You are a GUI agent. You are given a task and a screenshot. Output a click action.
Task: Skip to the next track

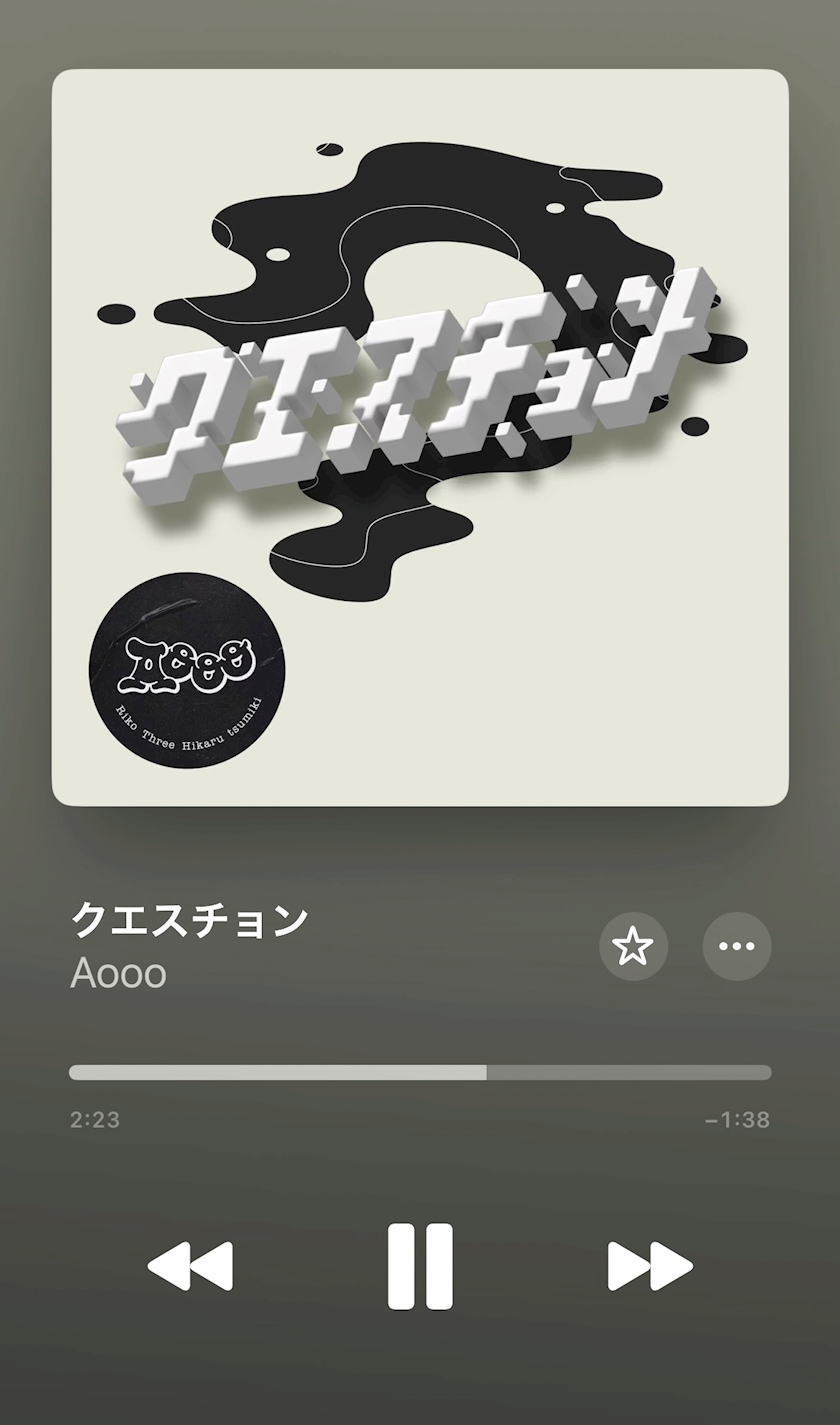pyautogui.click(x=650, y=1266)
